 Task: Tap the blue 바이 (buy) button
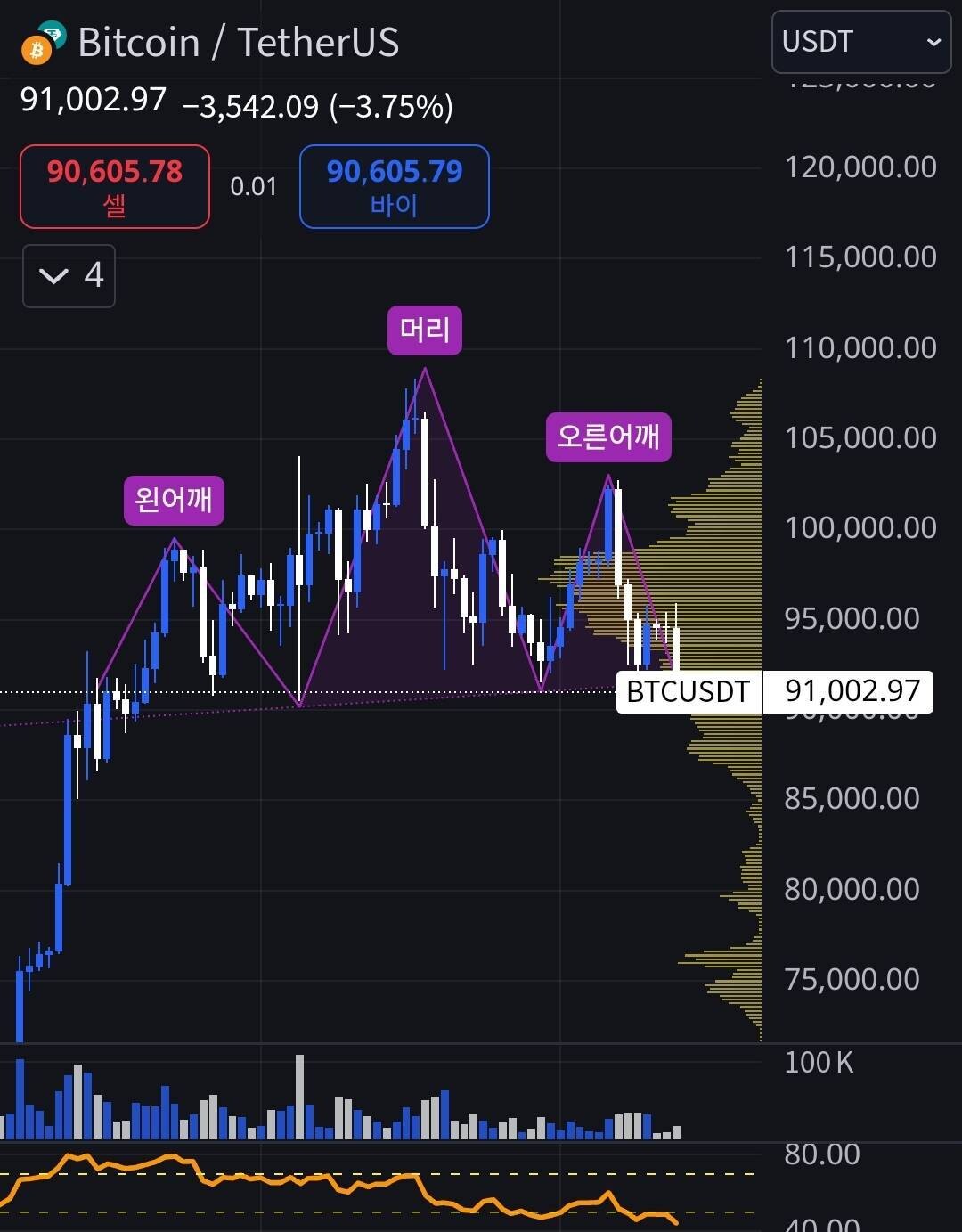click(x=394, y=186)
